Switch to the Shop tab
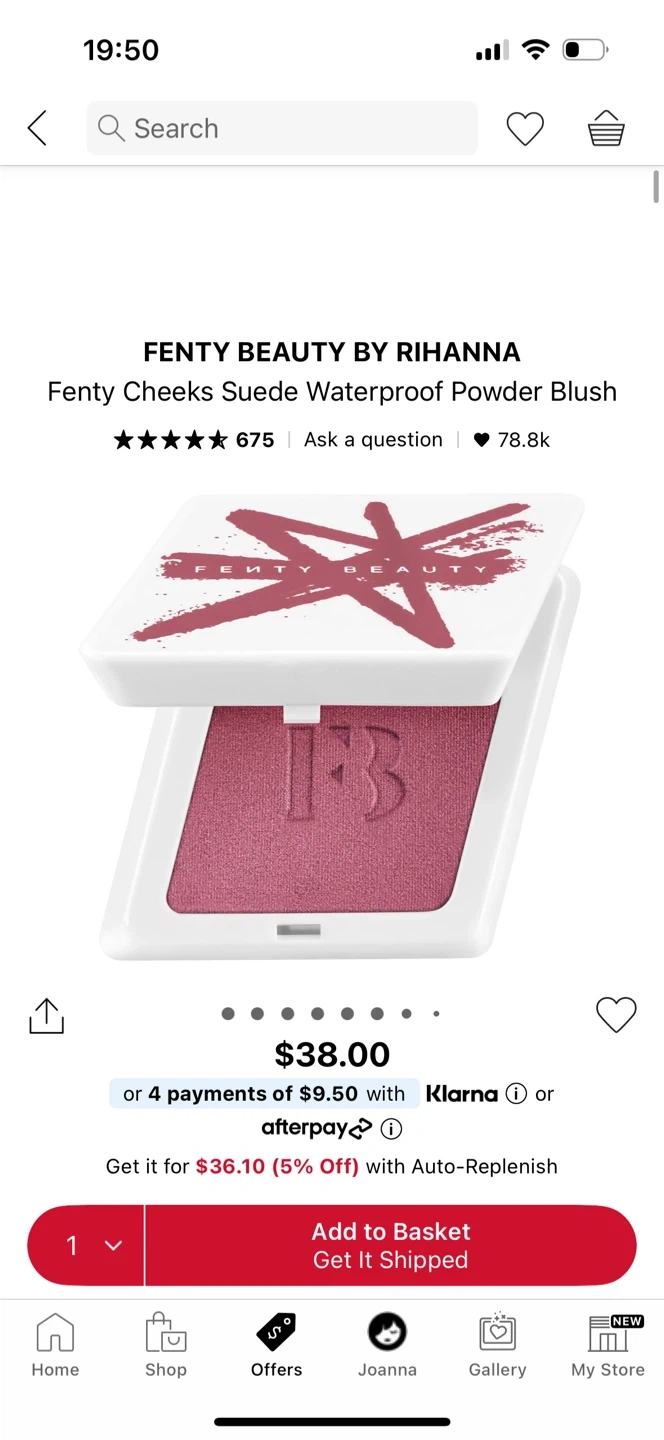 point(166,1346)
